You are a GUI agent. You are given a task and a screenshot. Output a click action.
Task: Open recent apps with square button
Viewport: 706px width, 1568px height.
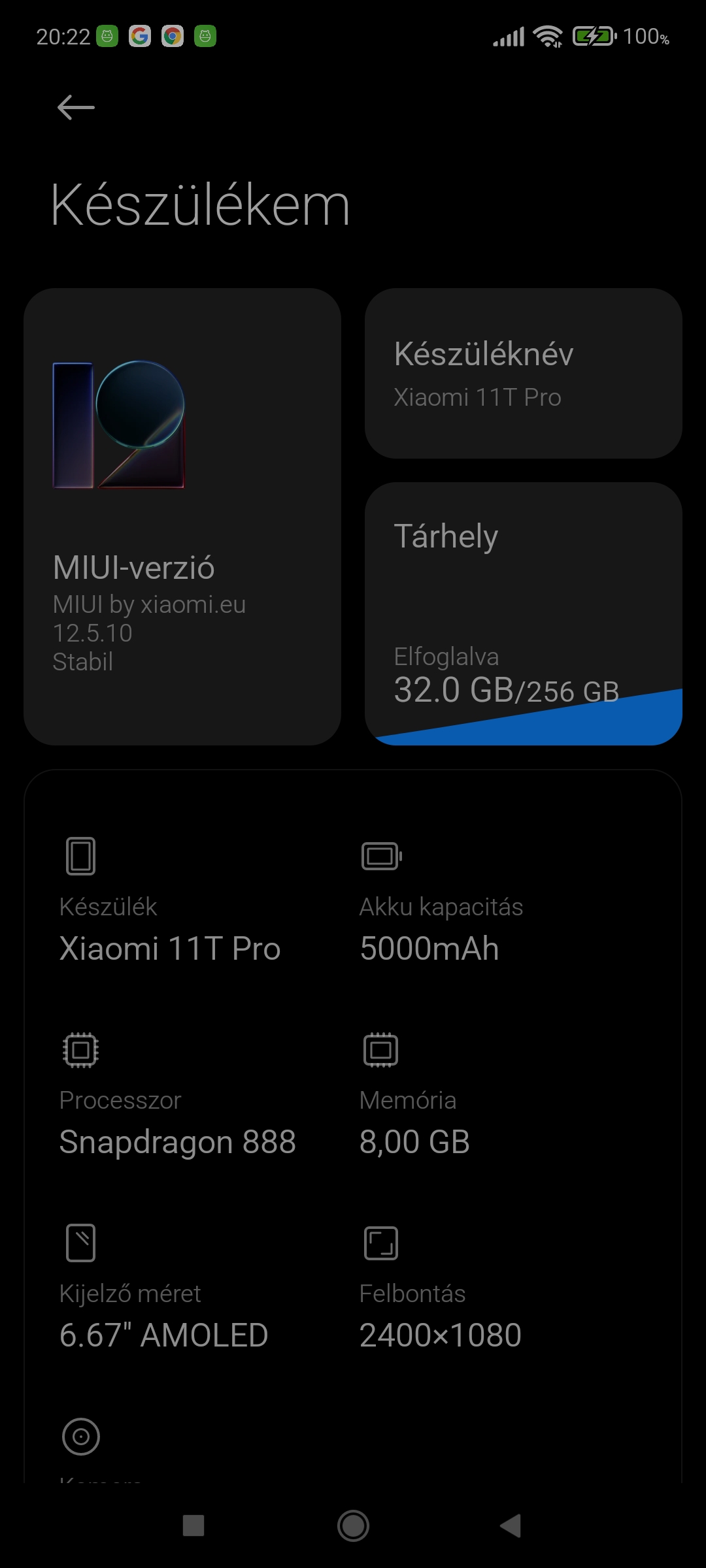click(193, 1526)
